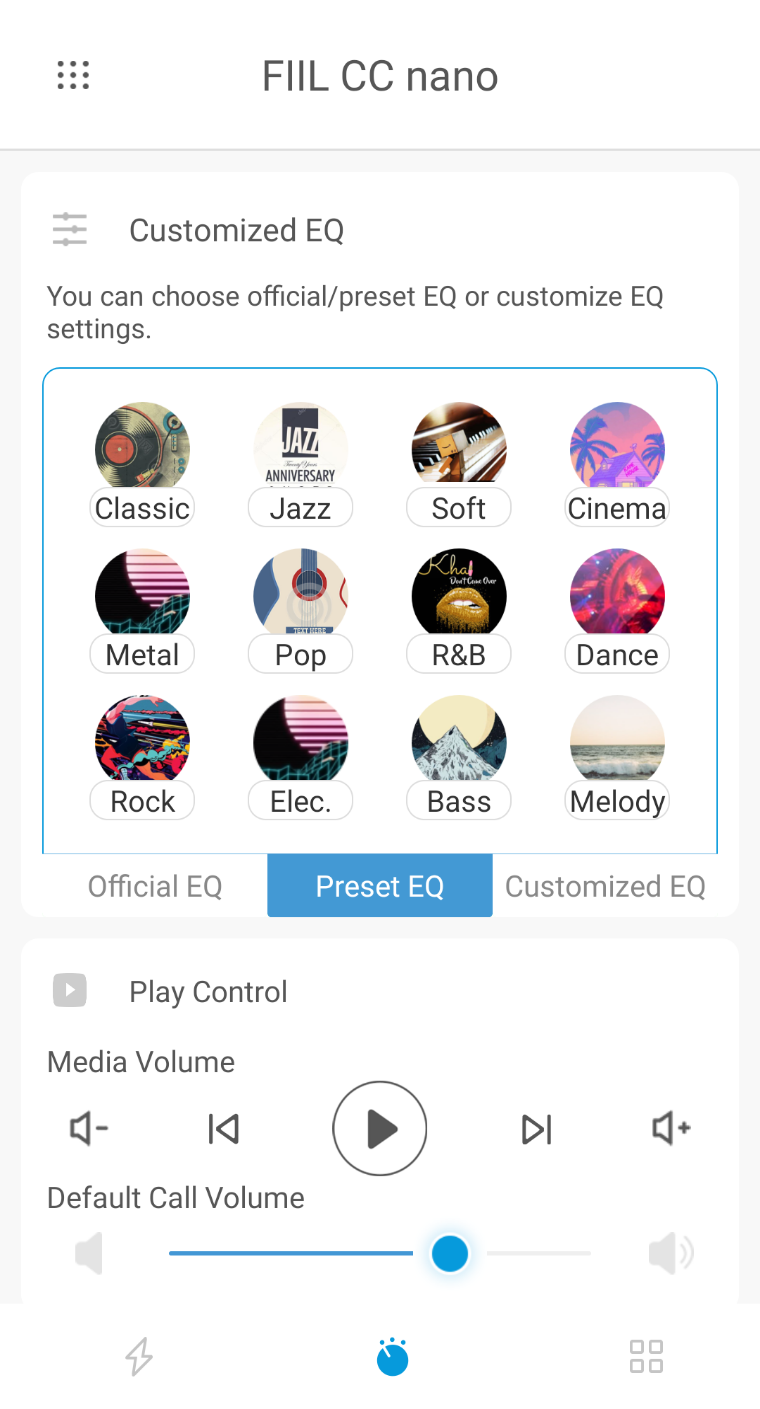Start playback with the play button
The image size is (760, 1409).
(380, 1129)
